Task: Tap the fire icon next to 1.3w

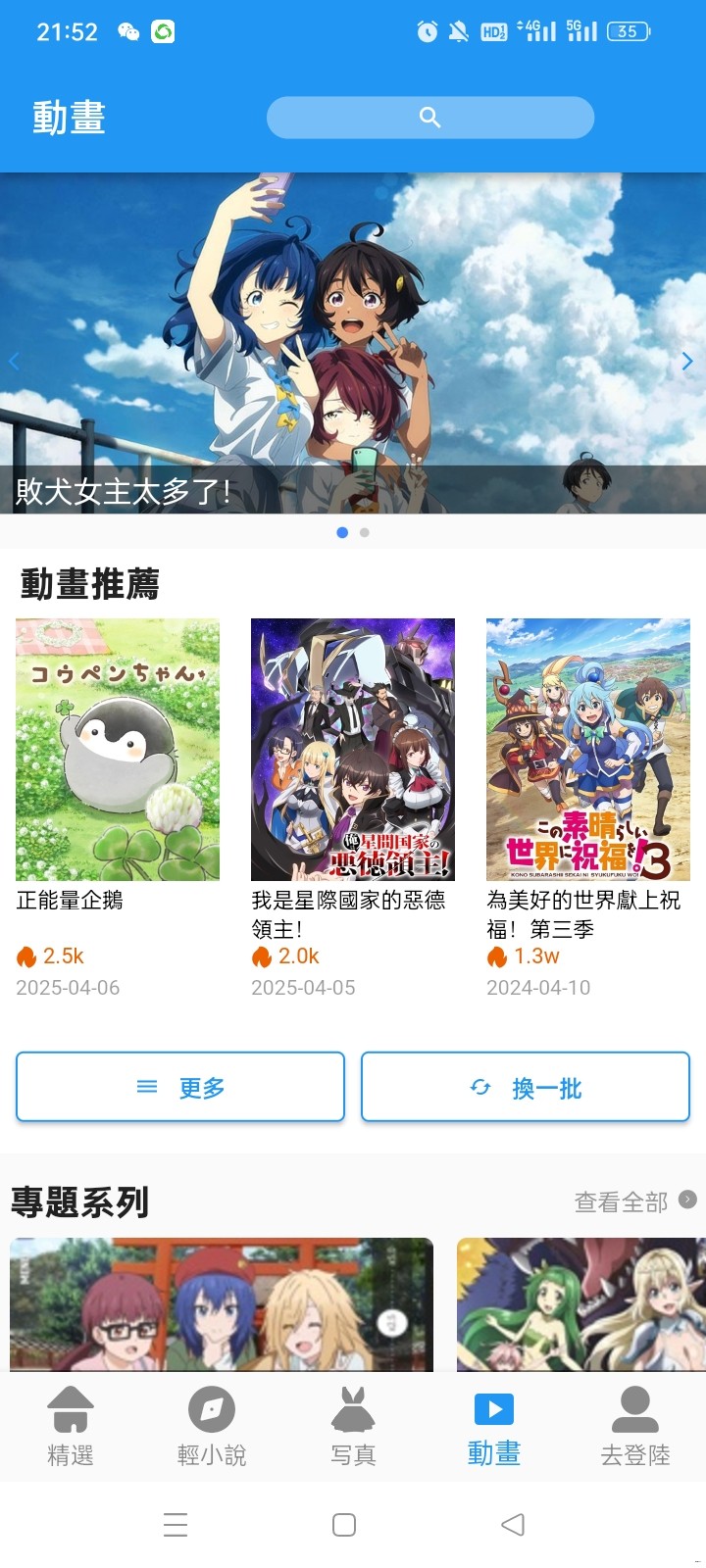Action: (497, 956)
